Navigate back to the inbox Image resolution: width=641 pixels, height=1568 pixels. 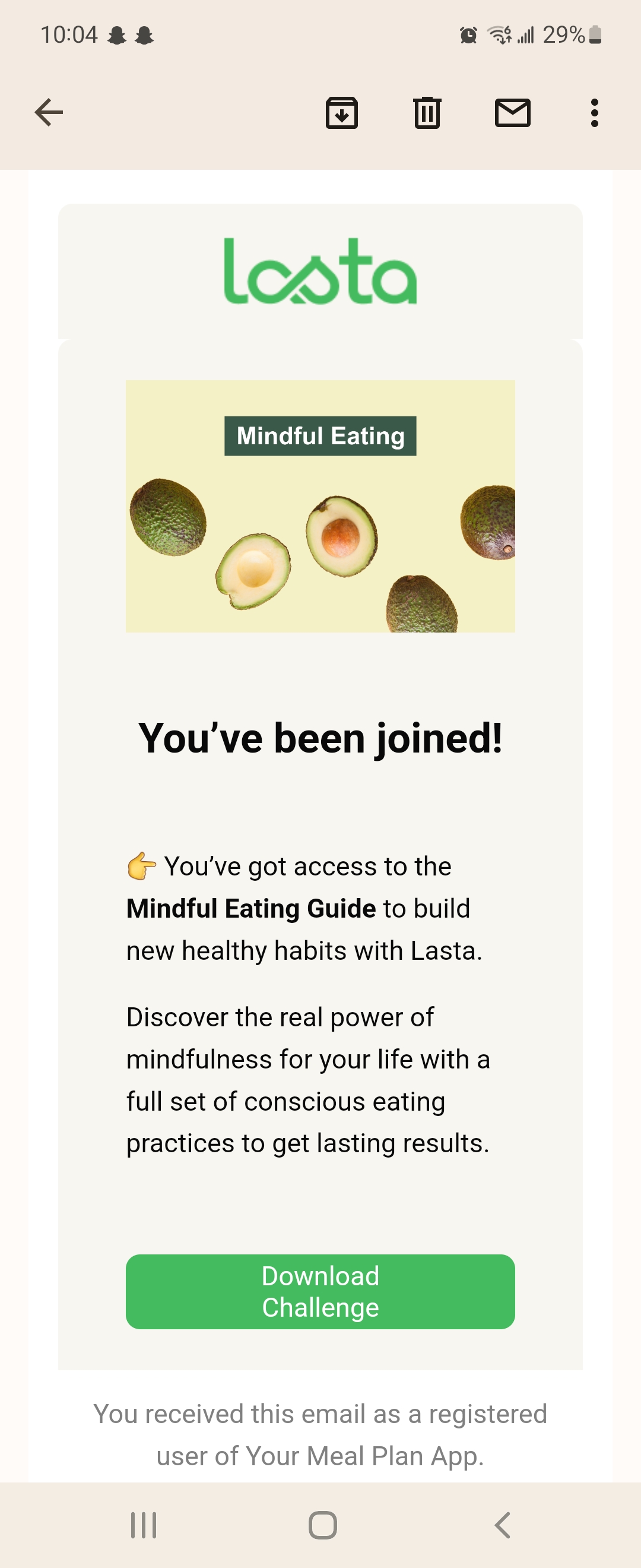point(48,112)
